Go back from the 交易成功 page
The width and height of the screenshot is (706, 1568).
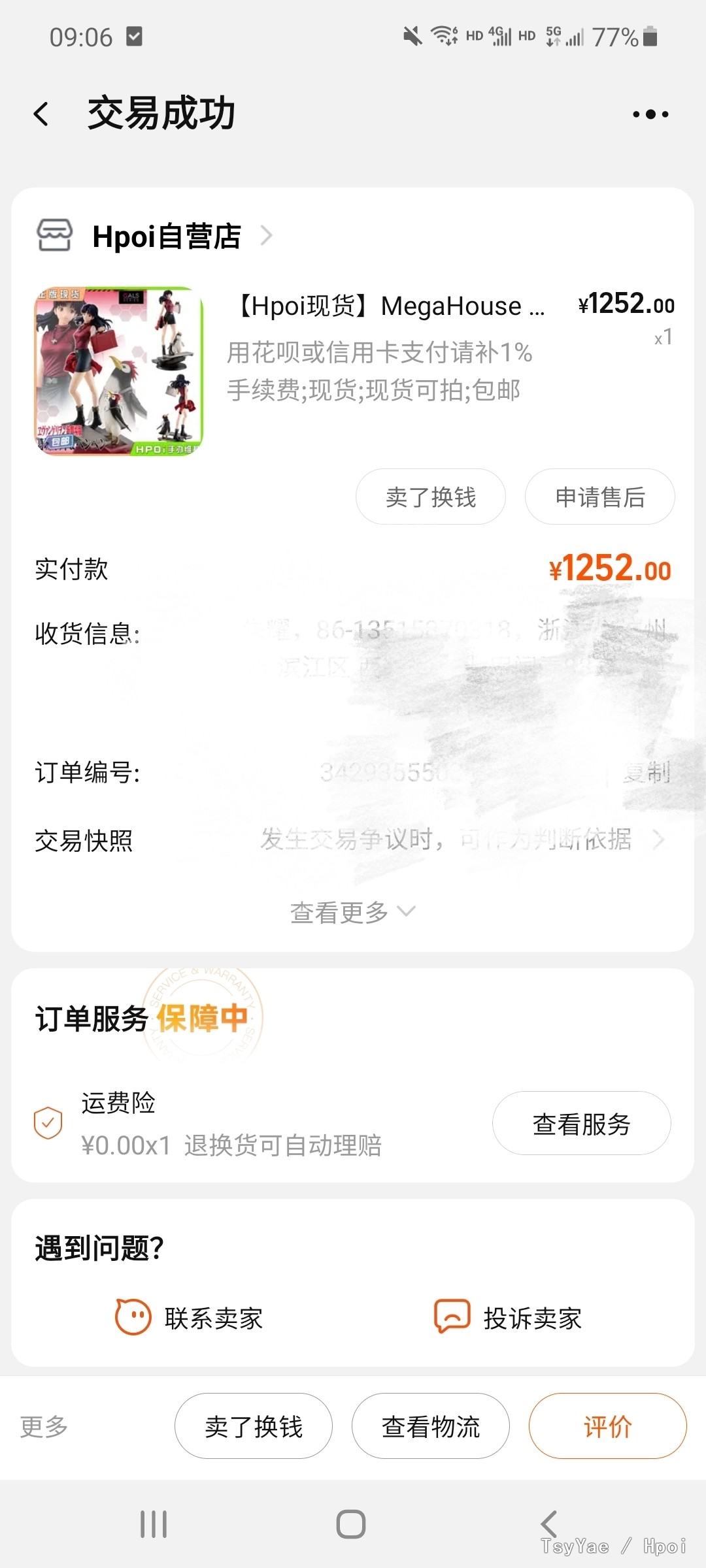(x=41, y=114)
